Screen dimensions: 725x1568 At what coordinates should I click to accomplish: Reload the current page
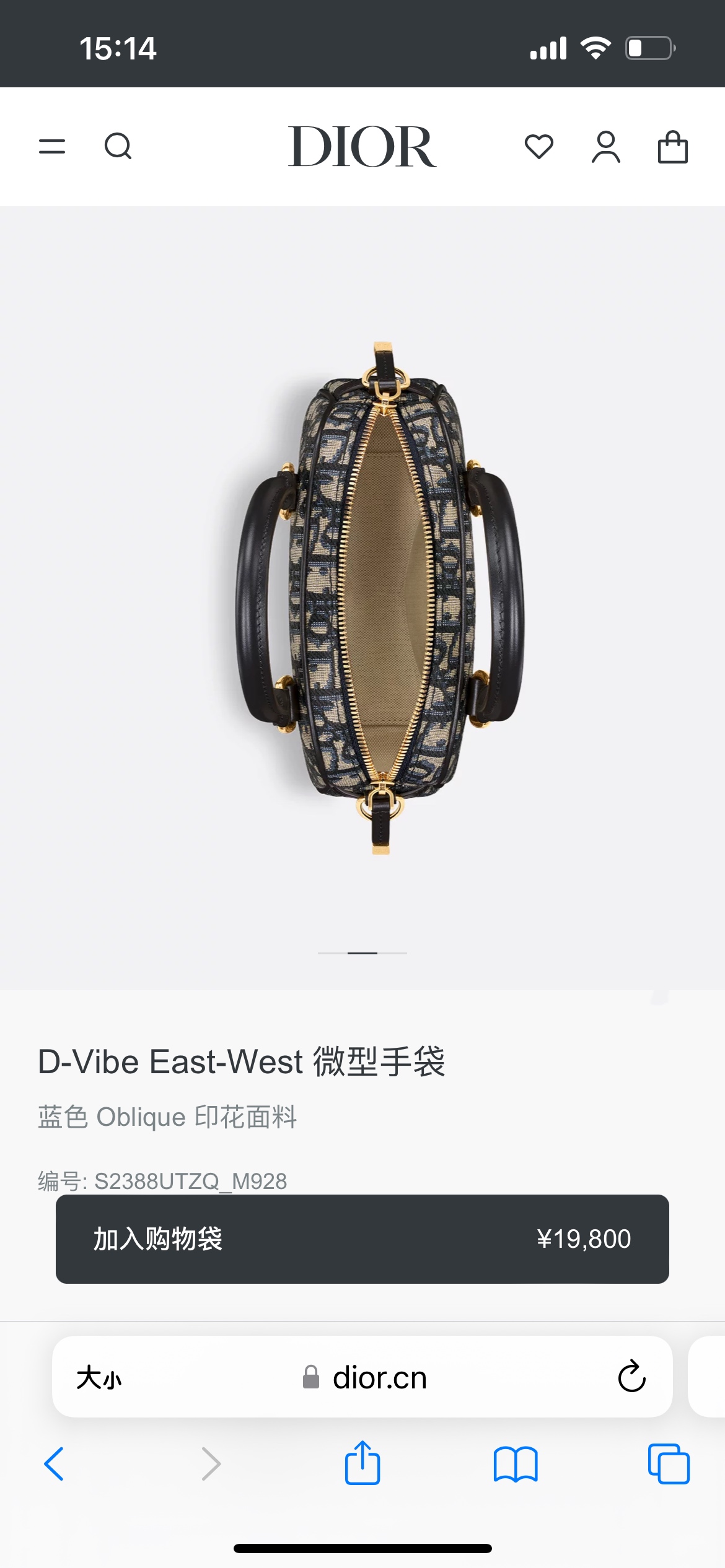pos(631,1377)
